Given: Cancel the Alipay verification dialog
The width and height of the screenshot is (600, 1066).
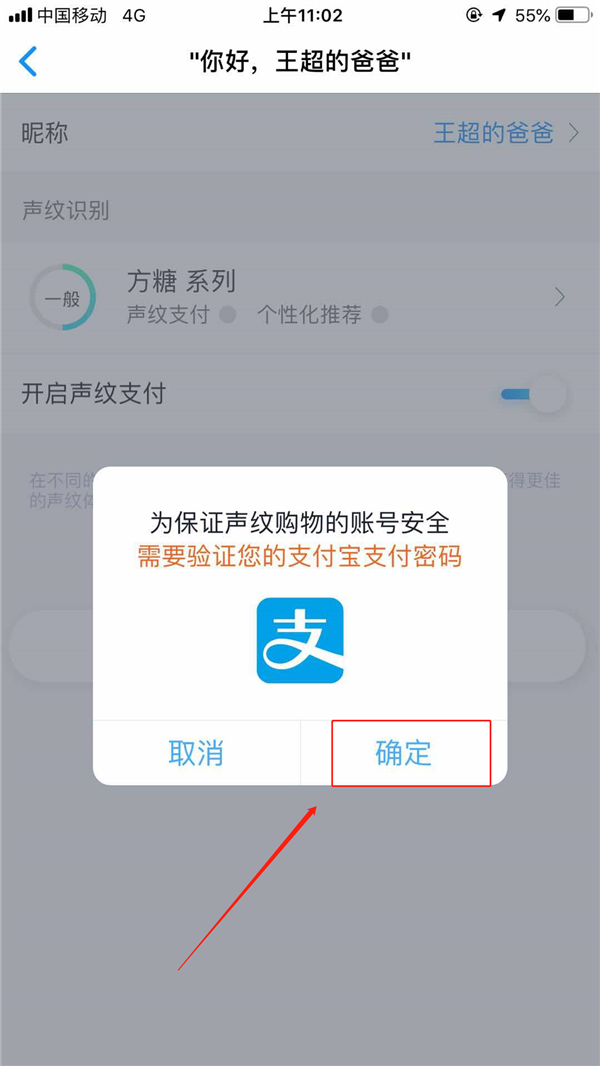Looking at the screenshot, I should pos(196,753).
